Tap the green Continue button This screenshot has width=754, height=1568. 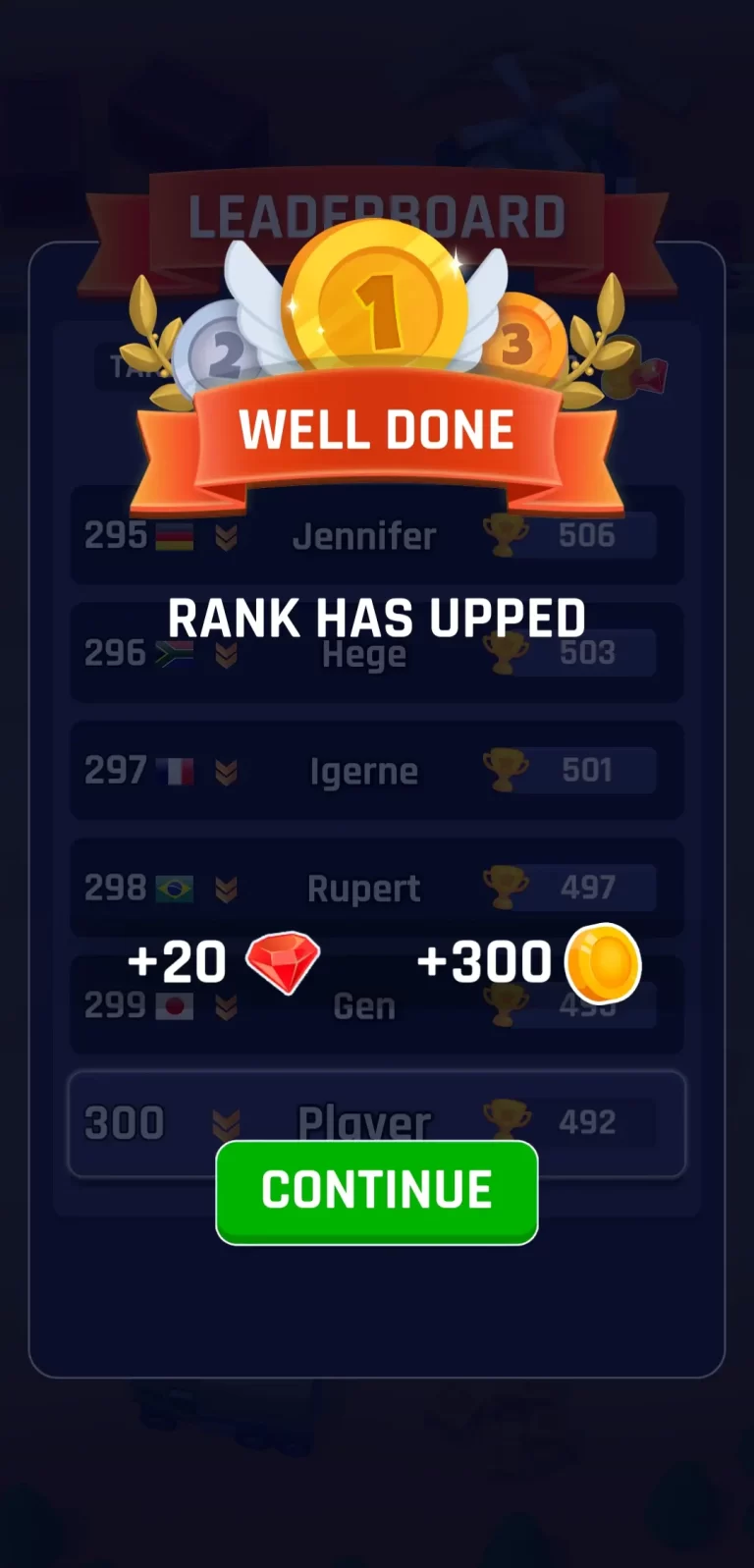(x=377, y=1191)
